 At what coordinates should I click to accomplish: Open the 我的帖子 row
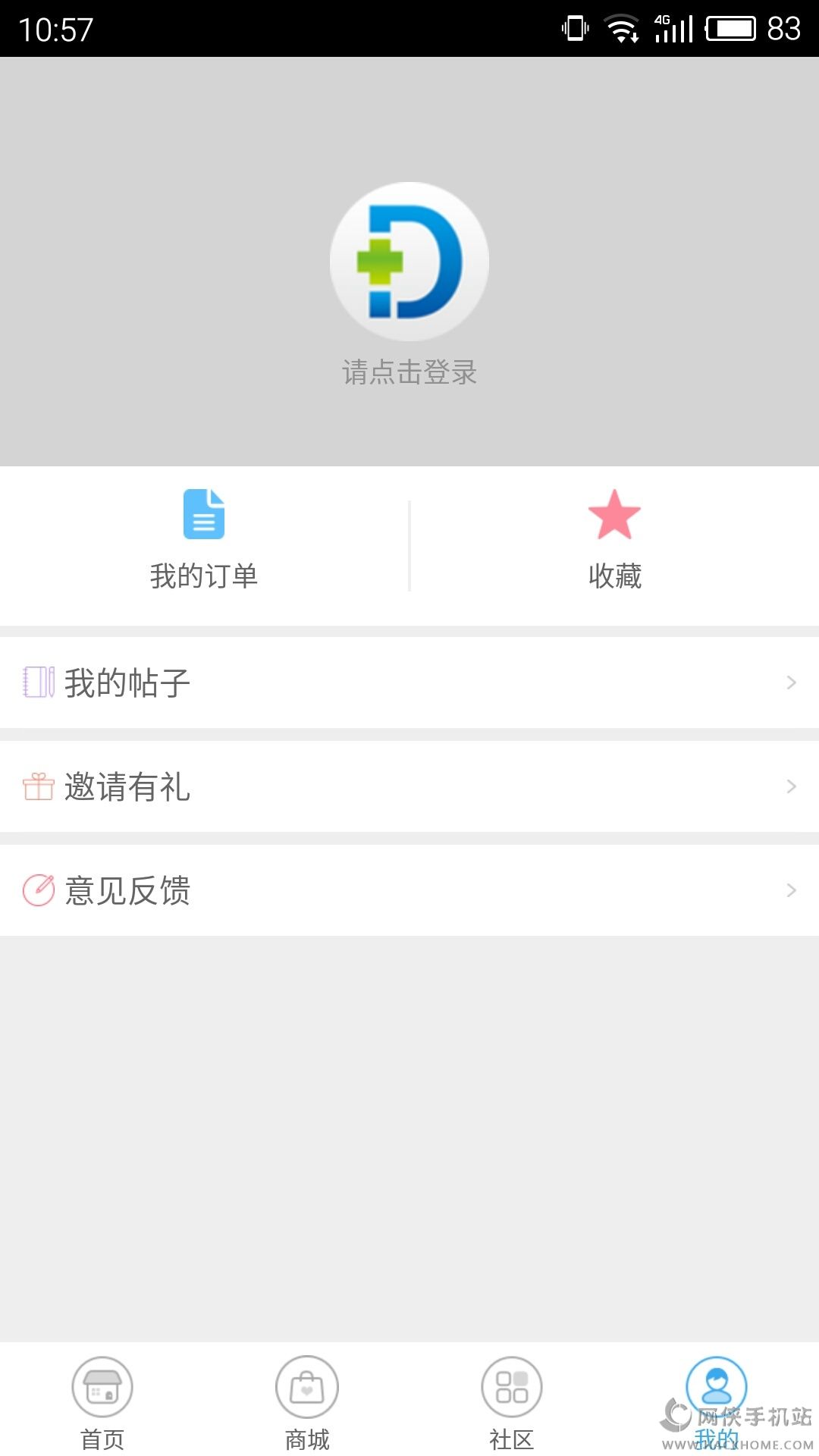point(409,682)
